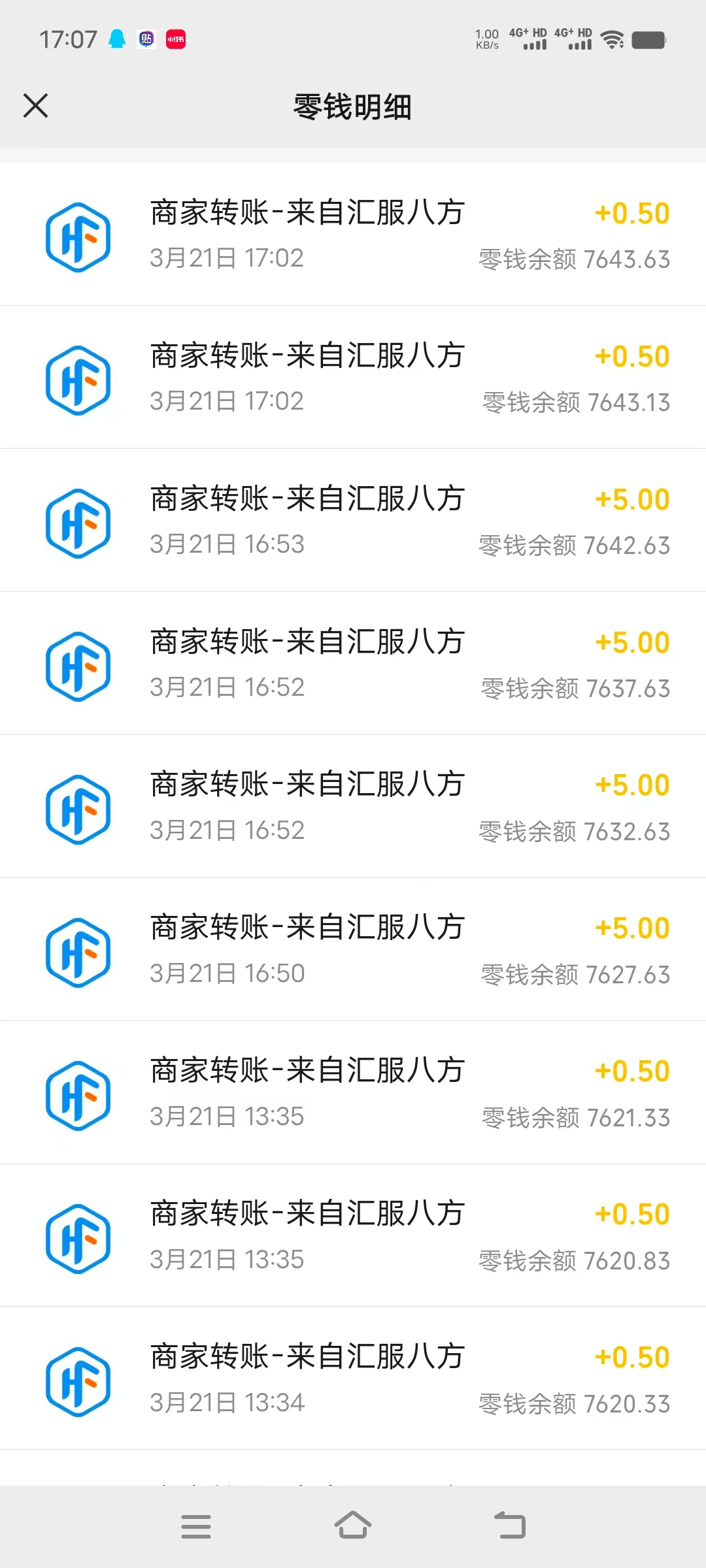View the transfer with balance 7637.63
The image size is (706, 1568).
[353, 663]
